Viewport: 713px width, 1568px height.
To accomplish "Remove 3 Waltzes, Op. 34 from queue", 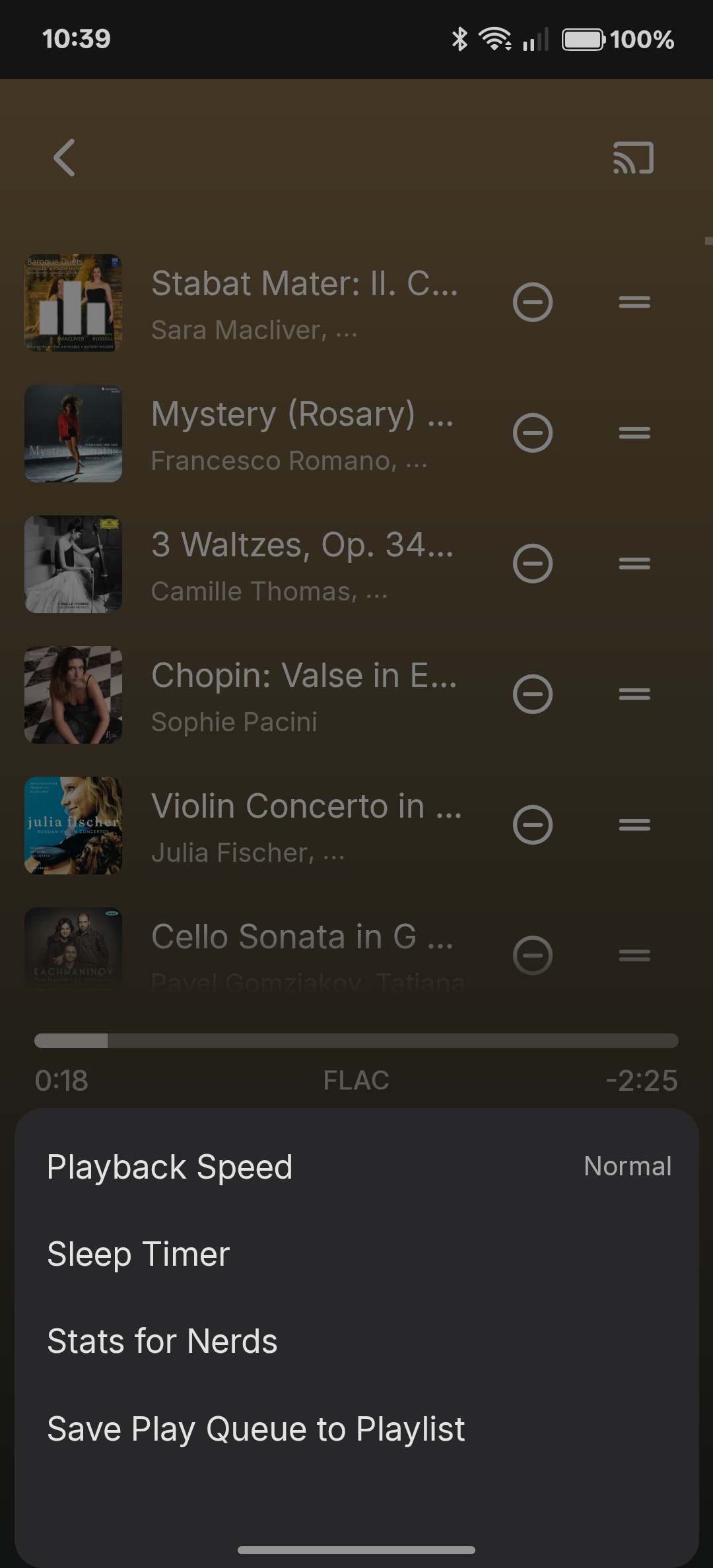I will point(532,564).
